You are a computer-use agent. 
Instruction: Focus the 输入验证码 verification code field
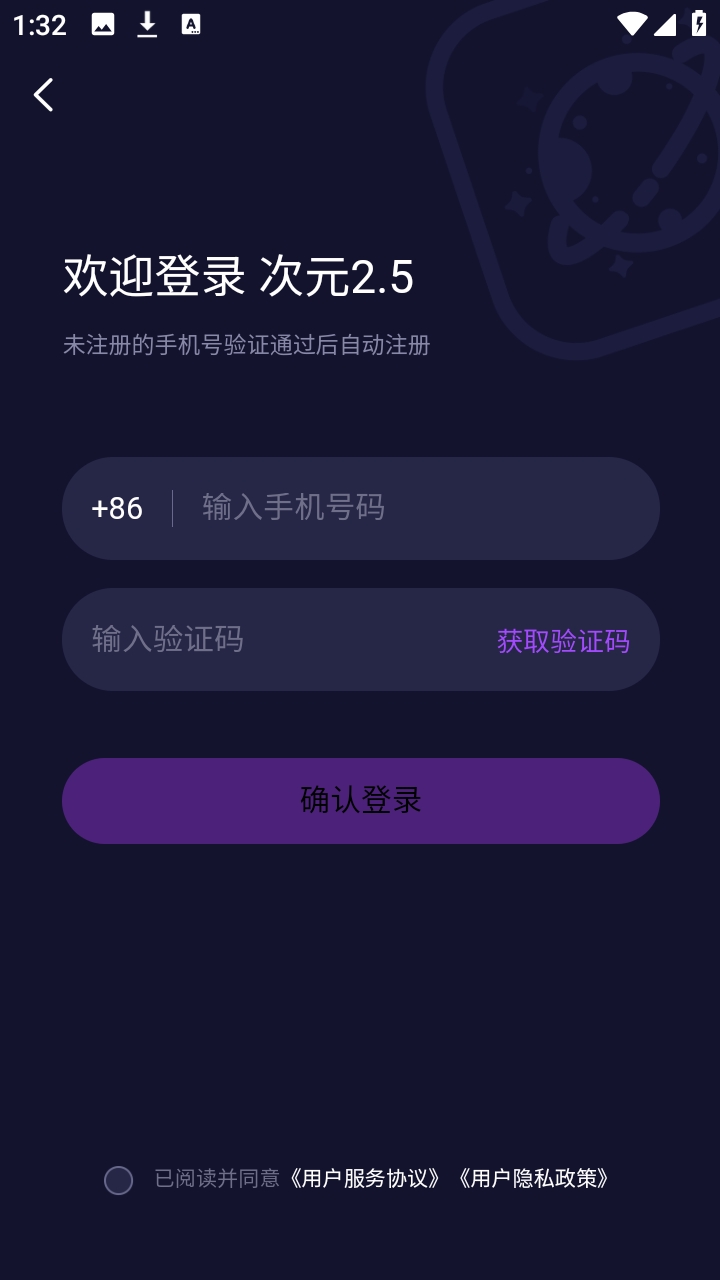click(x=270, y=639)
